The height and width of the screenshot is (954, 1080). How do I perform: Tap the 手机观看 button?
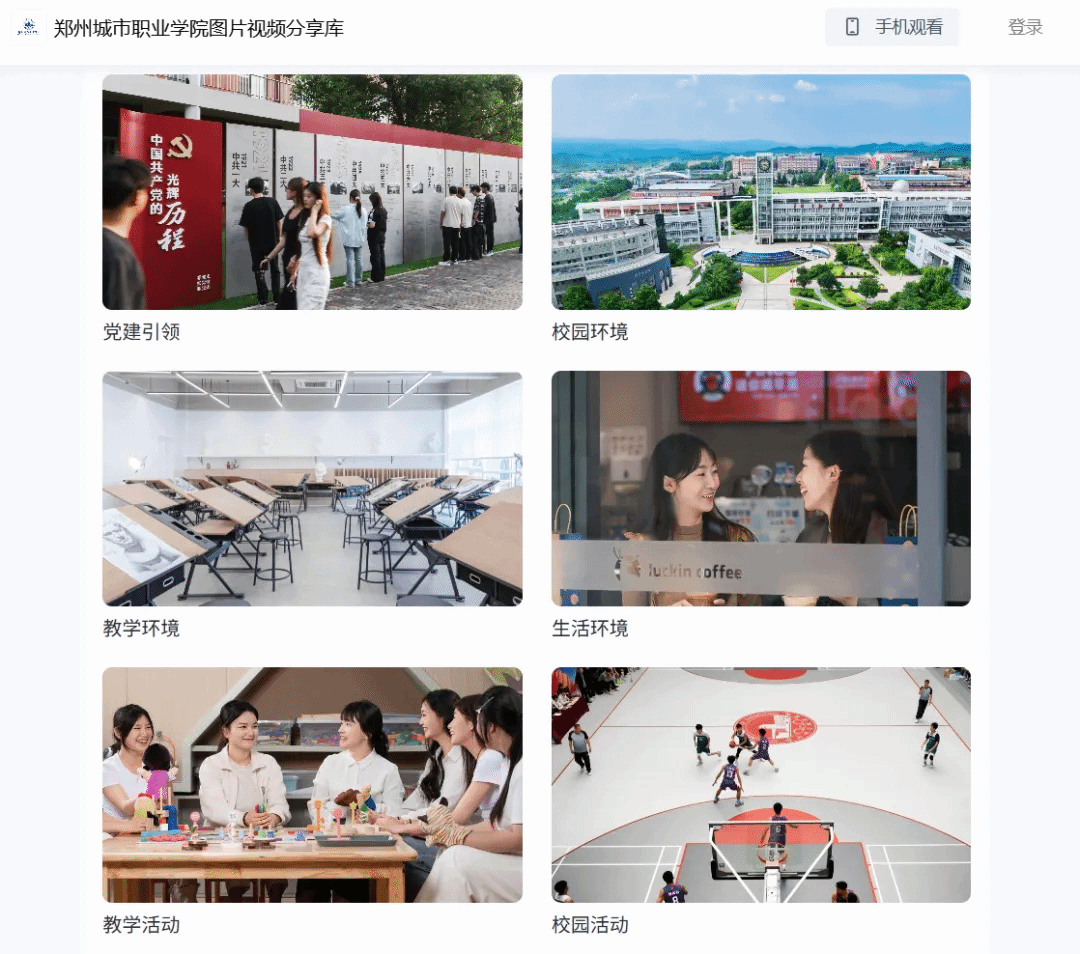click(x=892, y=27)
